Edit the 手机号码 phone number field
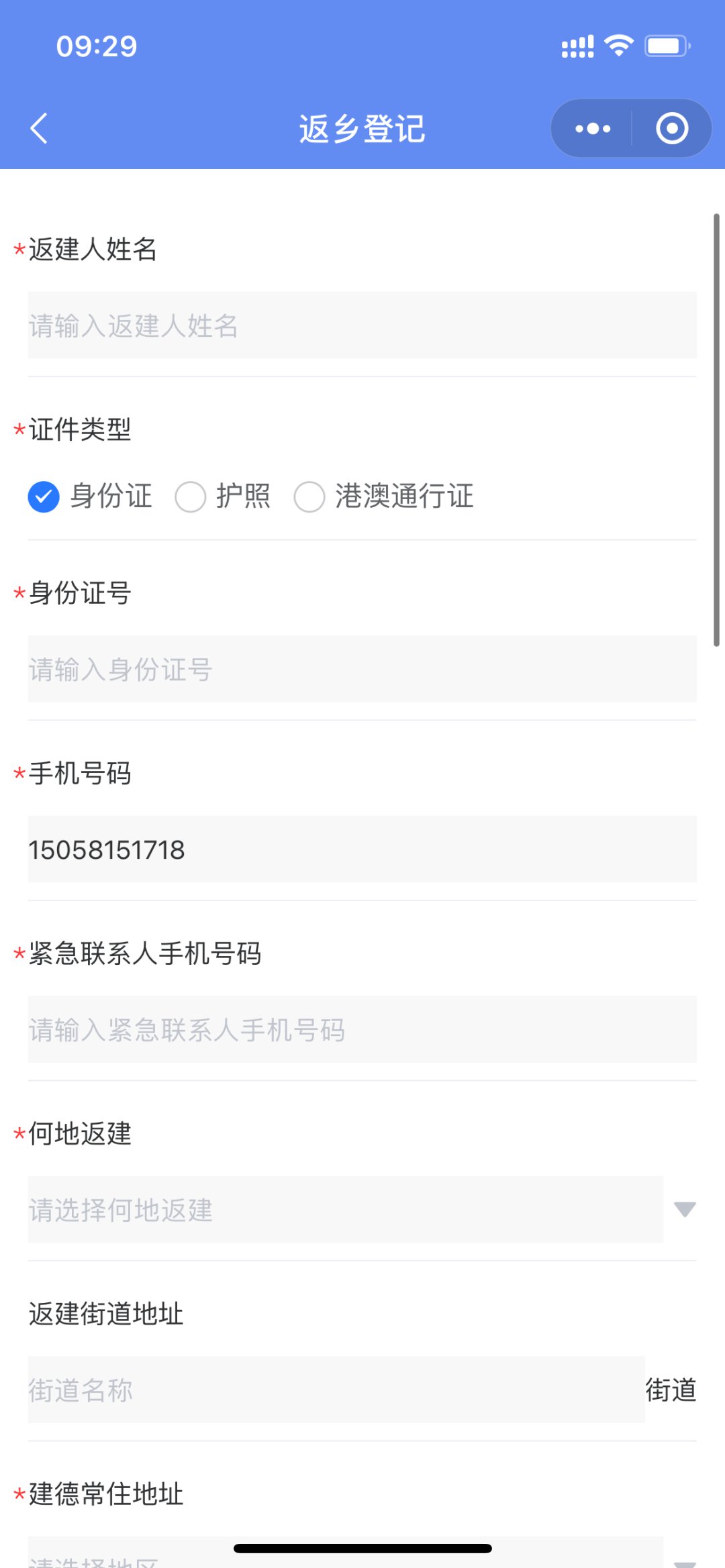This screenshot has height=1568, width=725. [x=362, y=849]
